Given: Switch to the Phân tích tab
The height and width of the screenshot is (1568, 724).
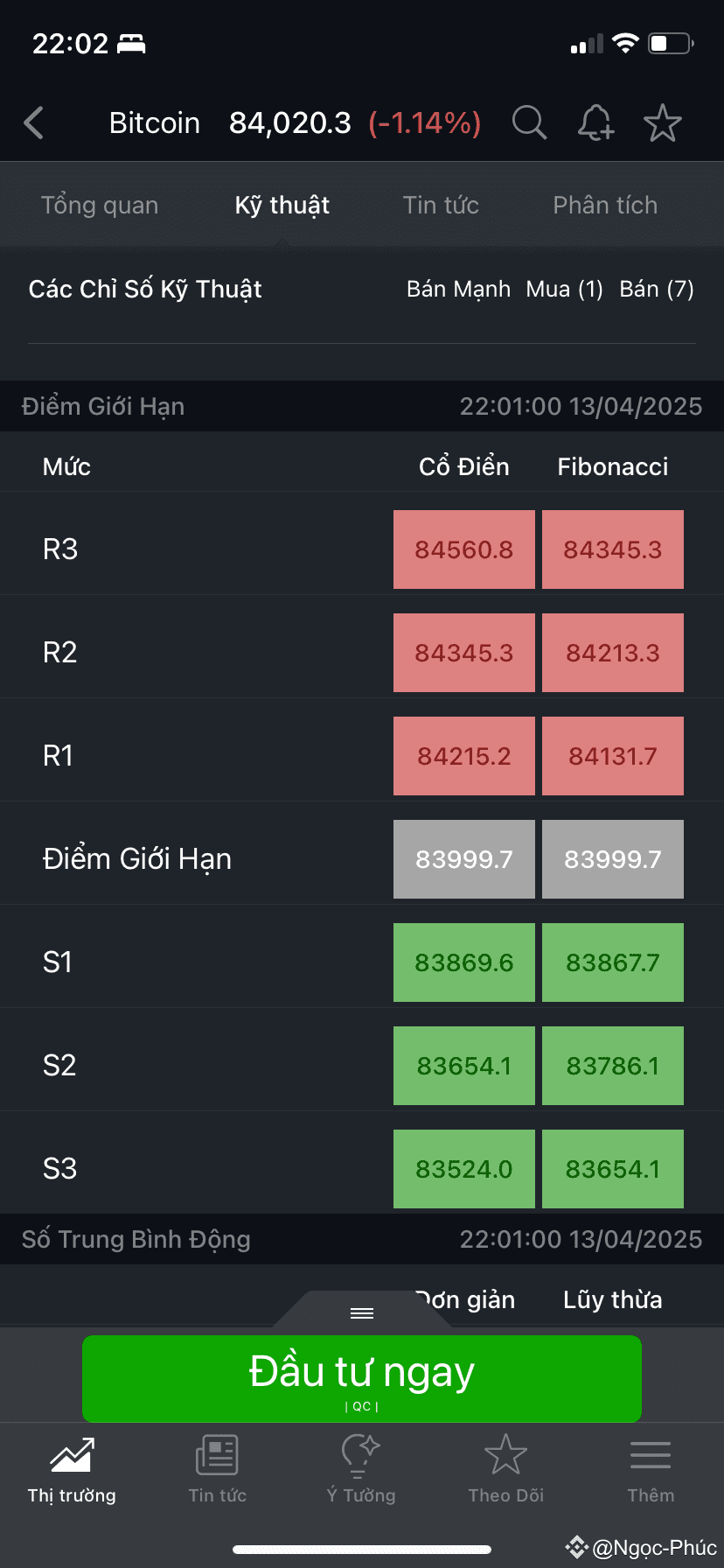Looking at the screenshot, I should pyautogui.click(x=604, y=205).
